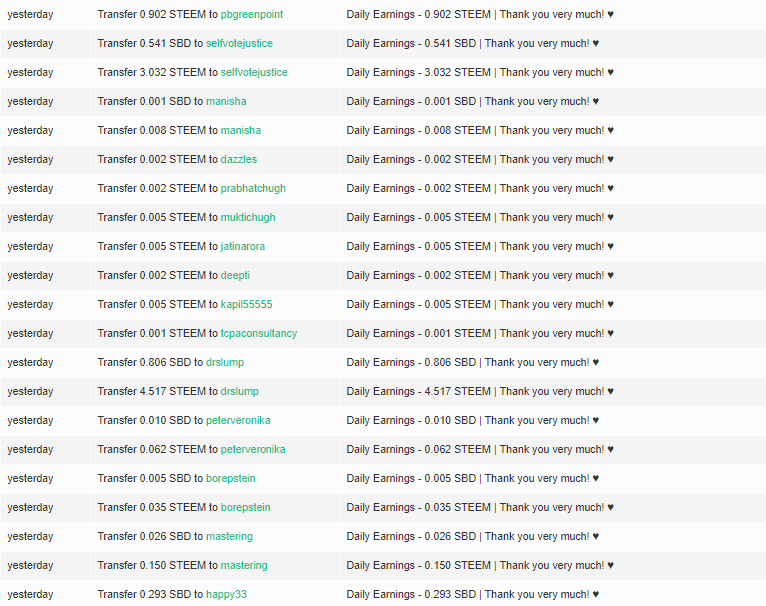Open deepti's profile link
This screenshot has height=606, width=766.
click(x=237, y=275)
